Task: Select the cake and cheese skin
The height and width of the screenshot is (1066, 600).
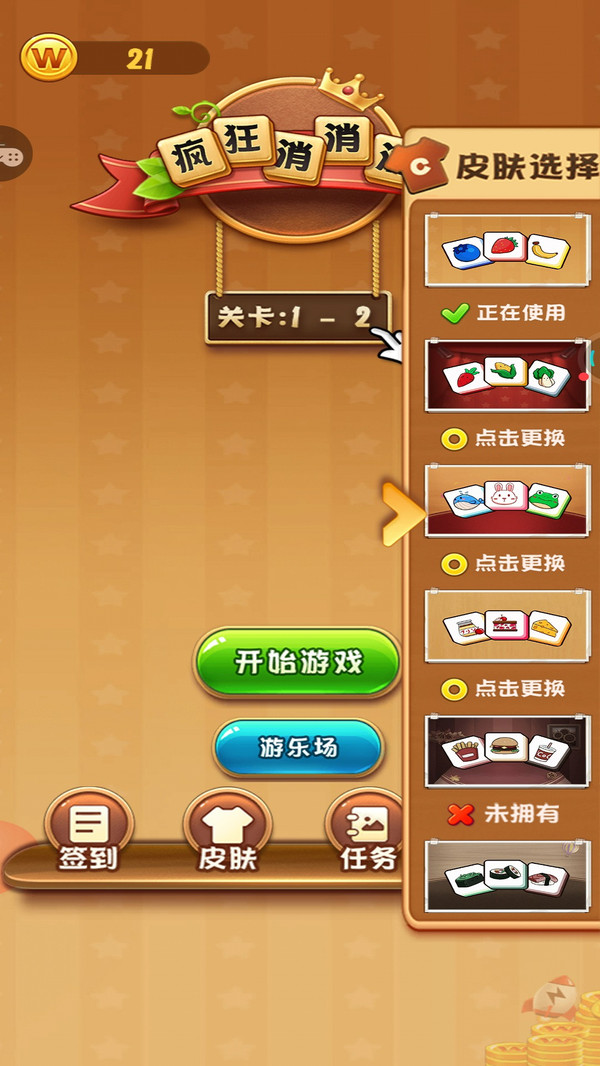Action: 507,626
